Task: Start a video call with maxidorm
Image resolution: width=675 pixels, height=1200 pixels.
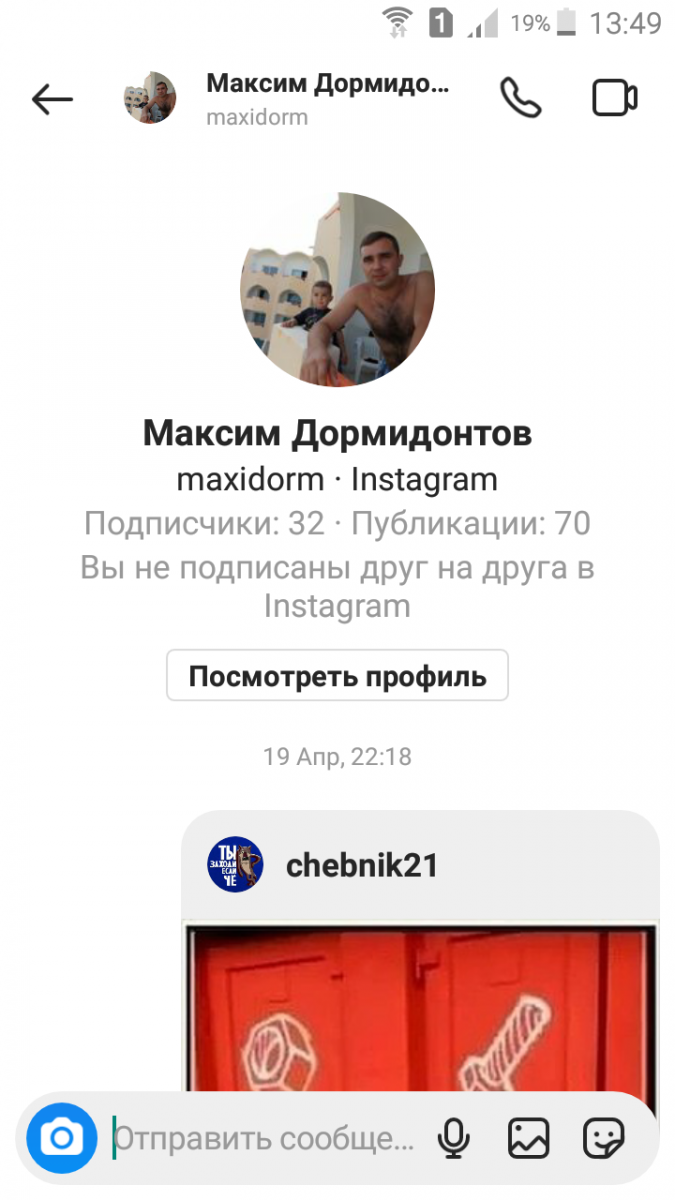Action: [615, 98]
